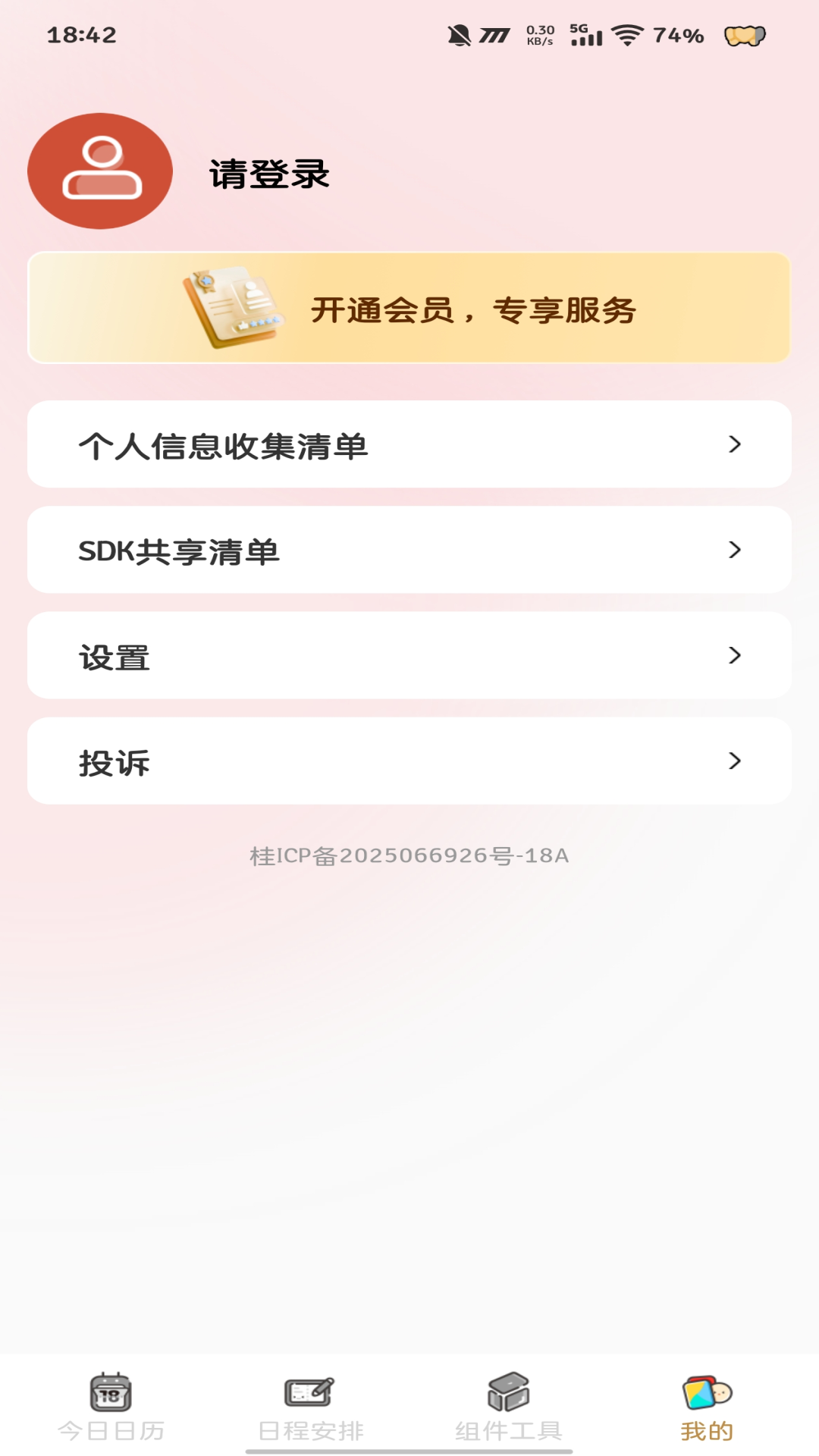819x1456 pixels.
Task: Expand the 投诉 row using its chevron
Action: (x=734, y=761)
